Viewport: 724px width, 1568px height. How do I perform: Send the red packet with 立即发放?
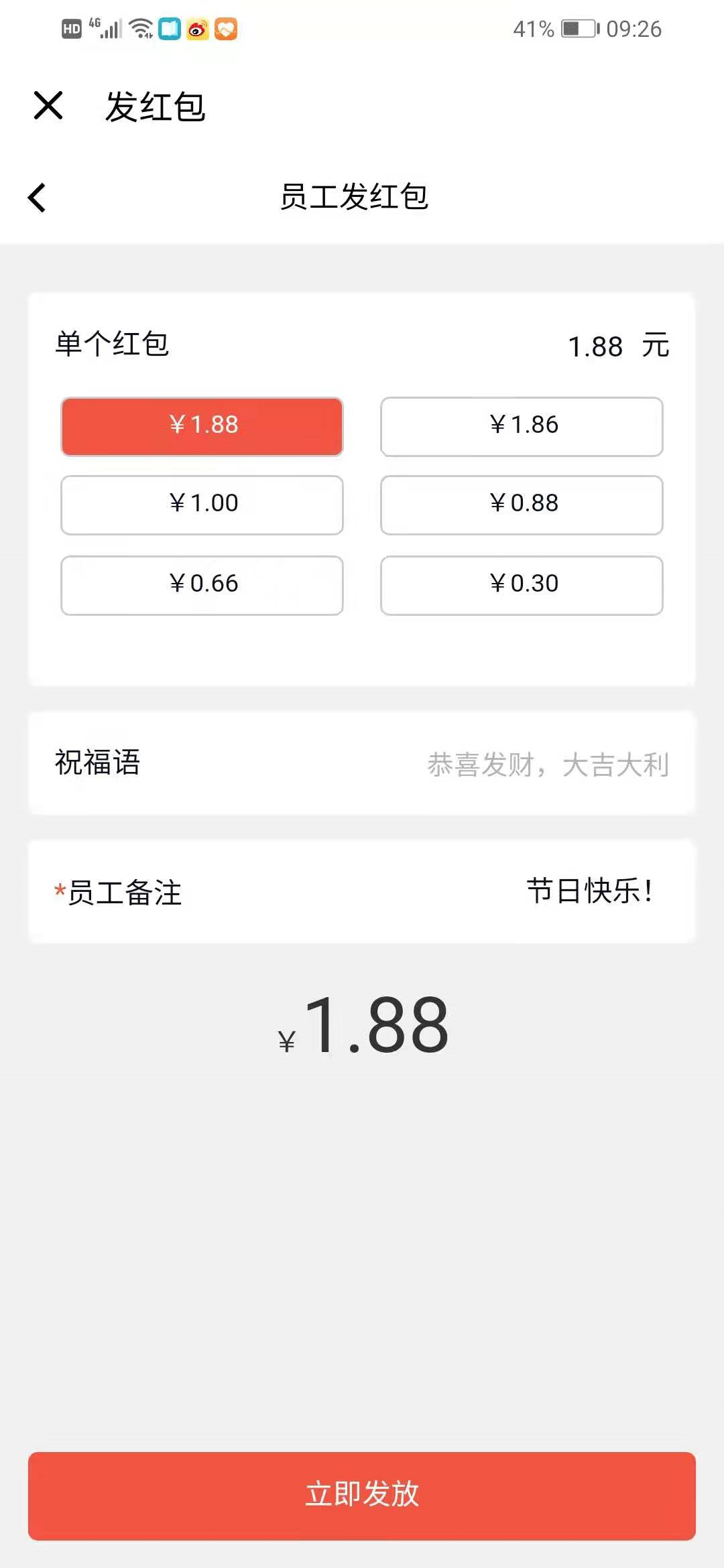tap(362, 1495)
